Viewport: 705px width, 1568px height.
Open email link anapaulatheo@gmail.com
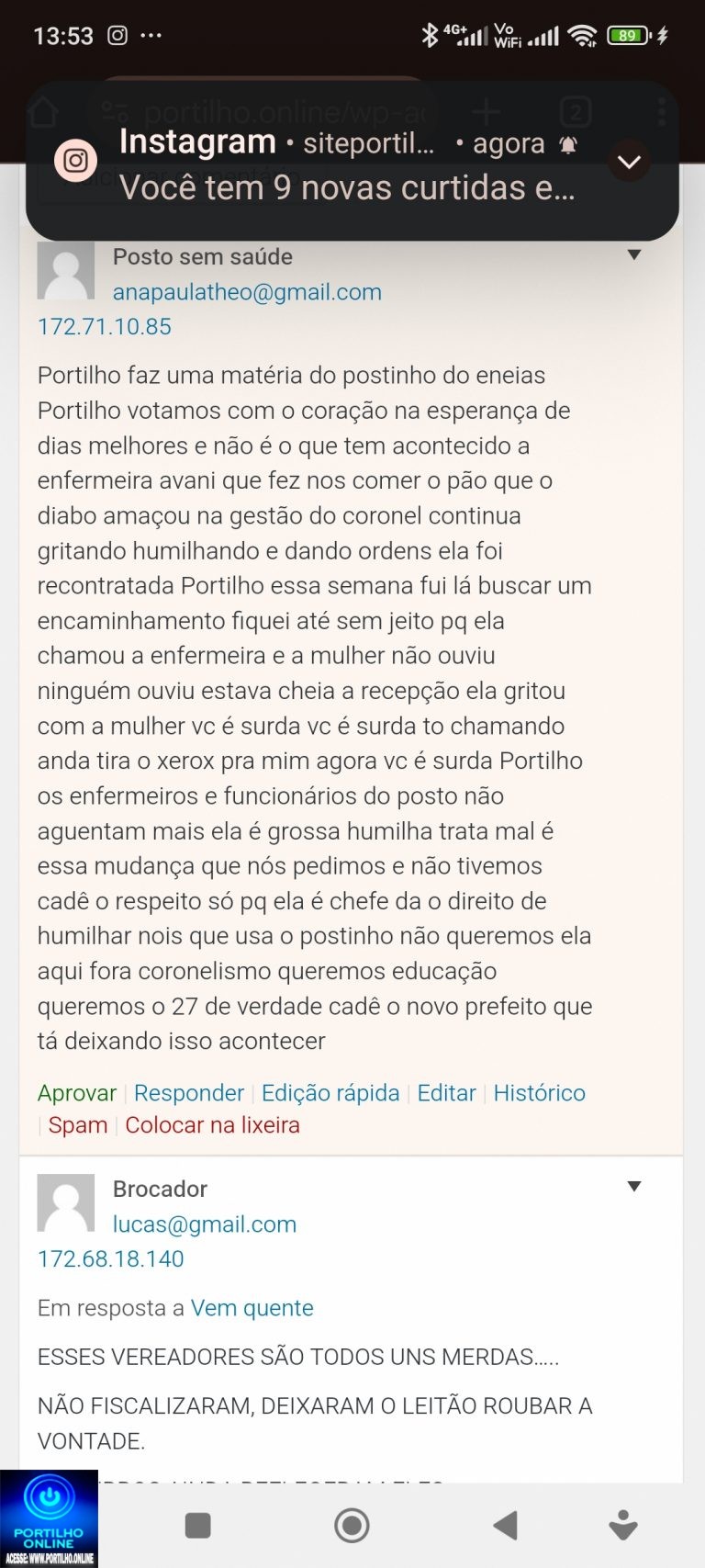pyautogui.click(x=247, y=292)
